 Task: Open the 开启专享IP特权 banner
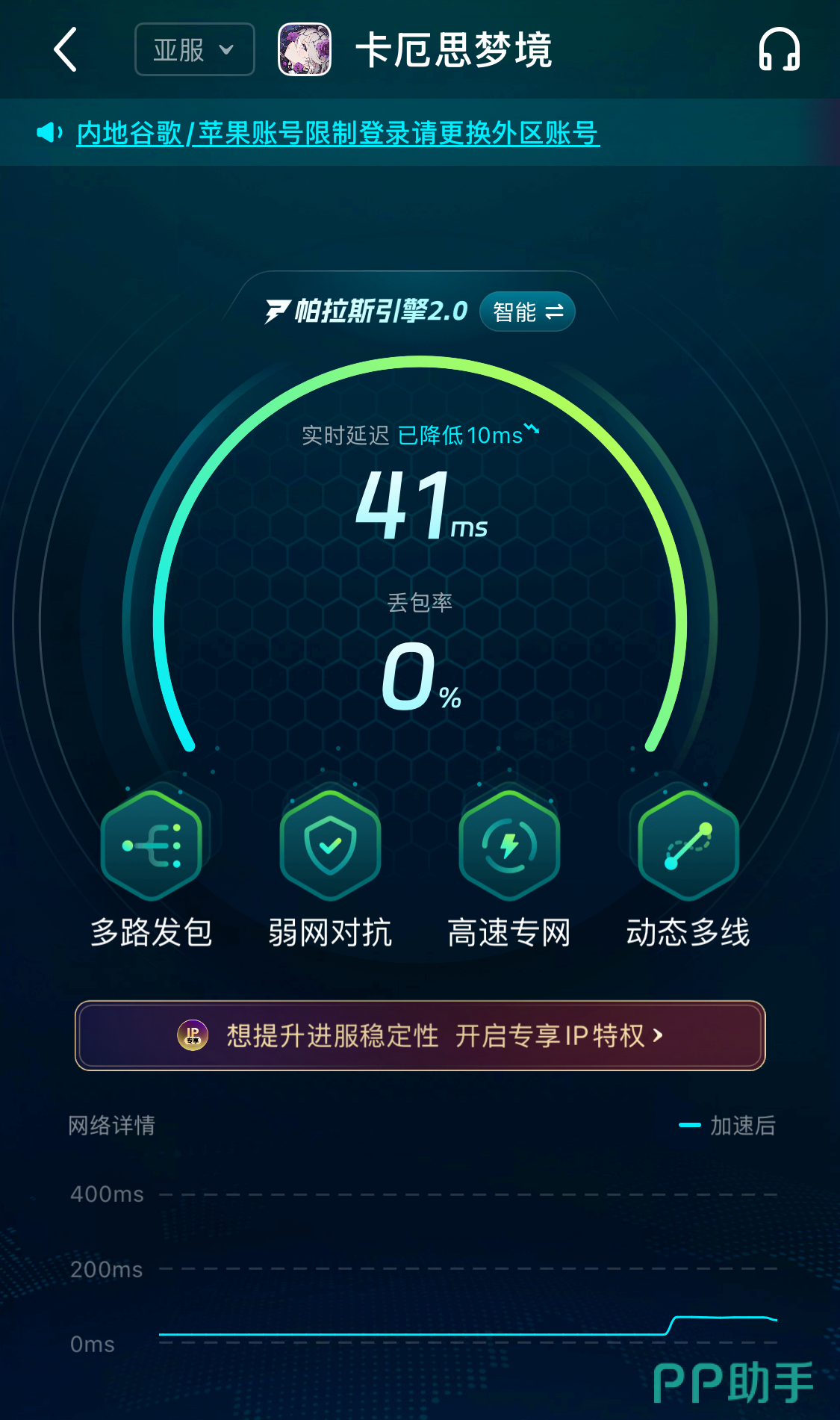tap(420, 1035)
